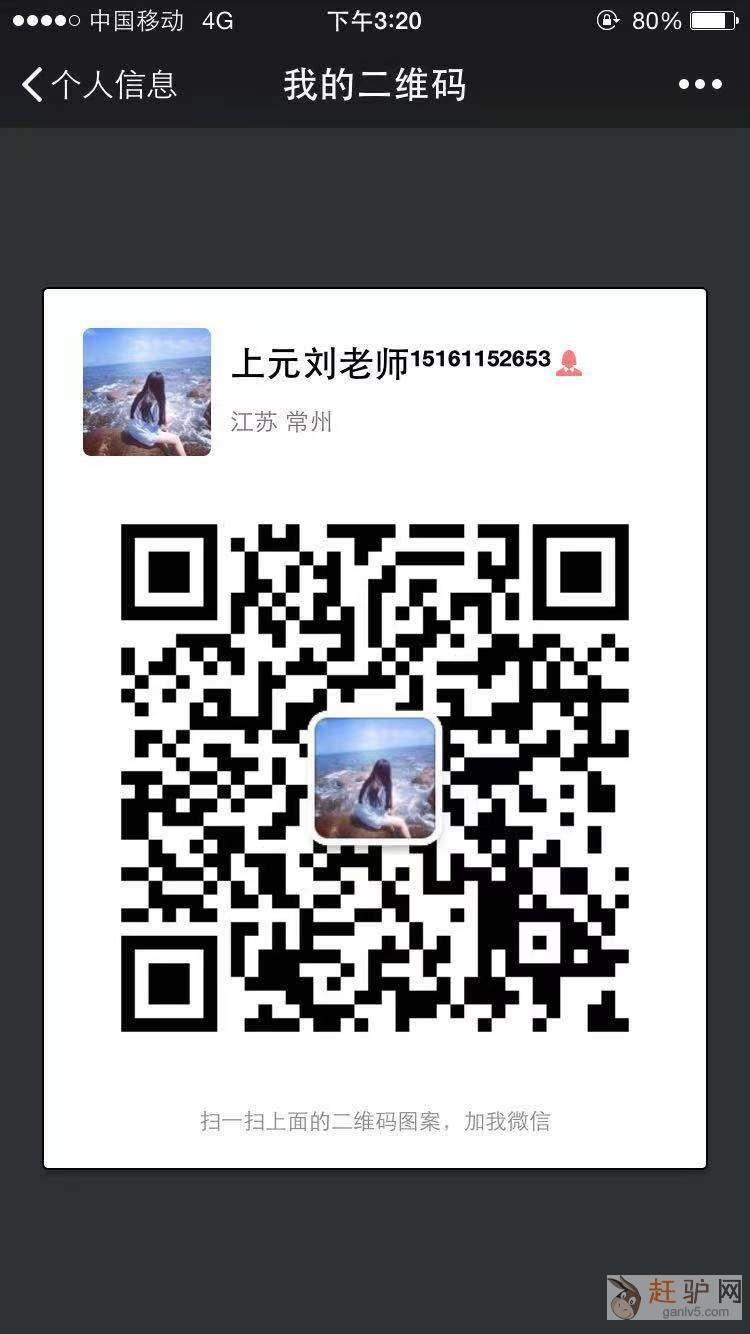
Task: Open the three-dot overflow menu
Action: (x=700, y=85)
